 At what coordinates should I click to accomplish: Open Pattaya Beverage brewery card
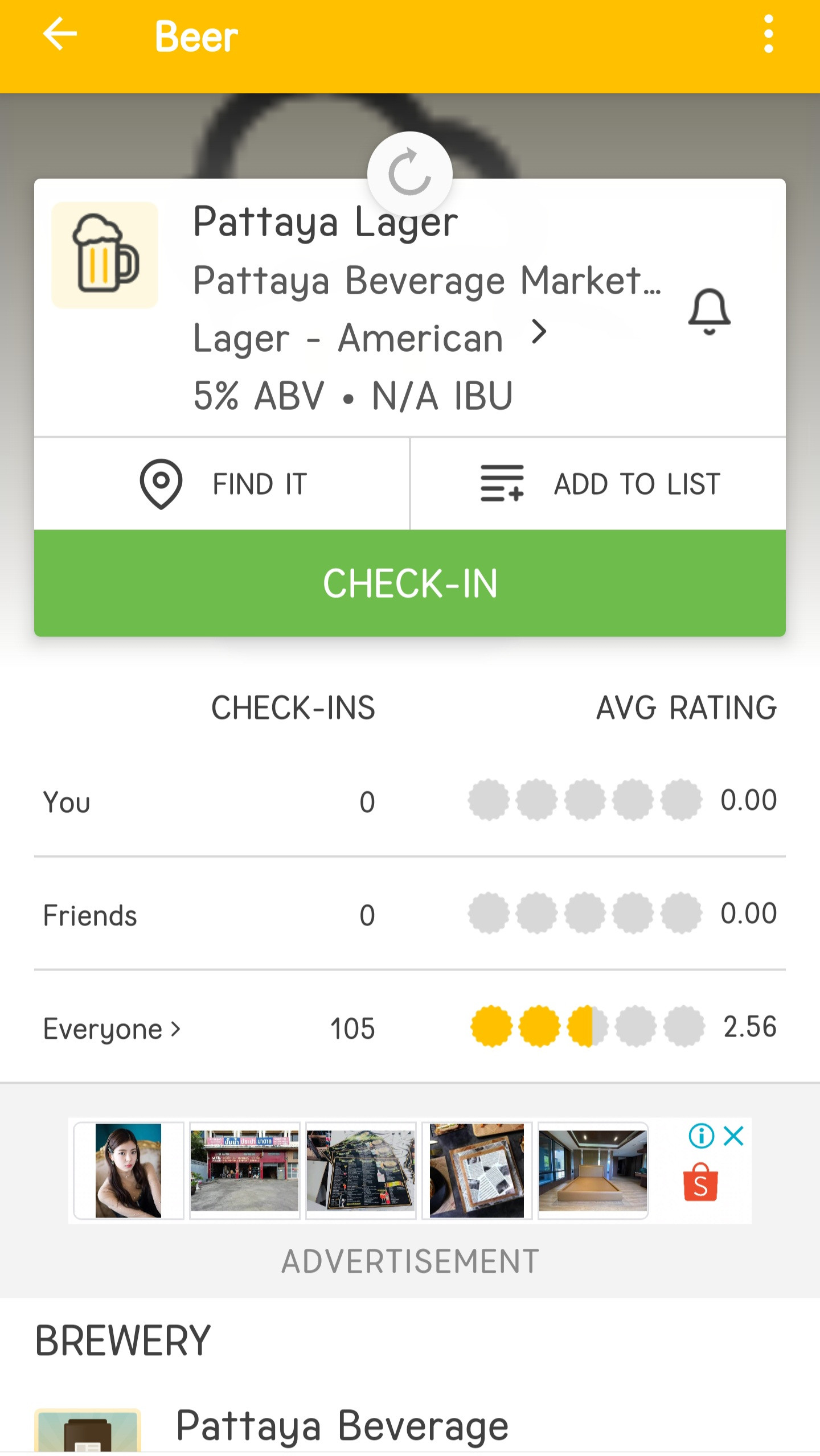(x=410, y=1426)
